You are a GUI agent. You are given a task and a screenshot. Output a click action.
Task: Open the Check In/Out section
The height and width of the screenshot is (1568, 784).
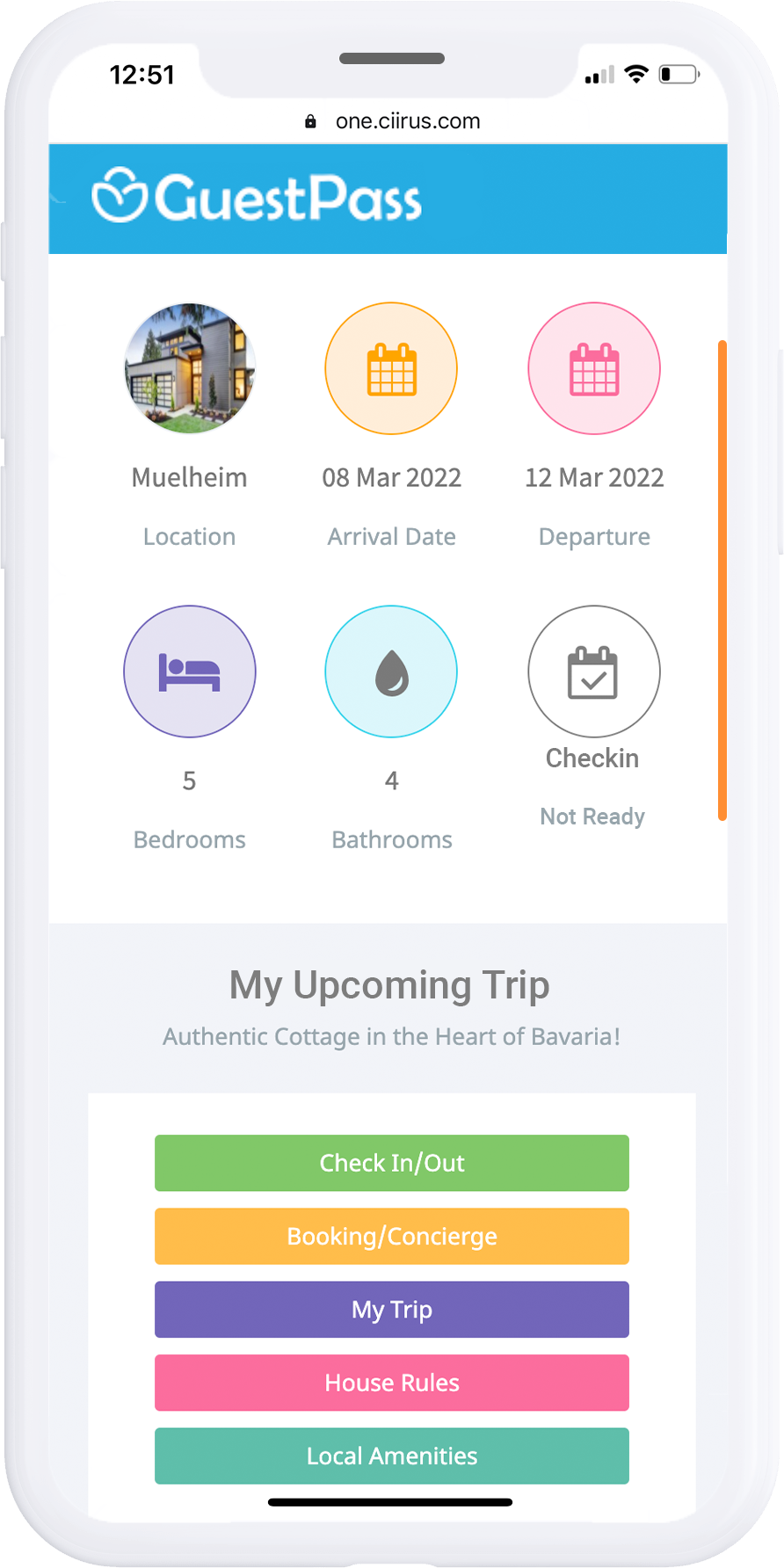(392, 1163)
